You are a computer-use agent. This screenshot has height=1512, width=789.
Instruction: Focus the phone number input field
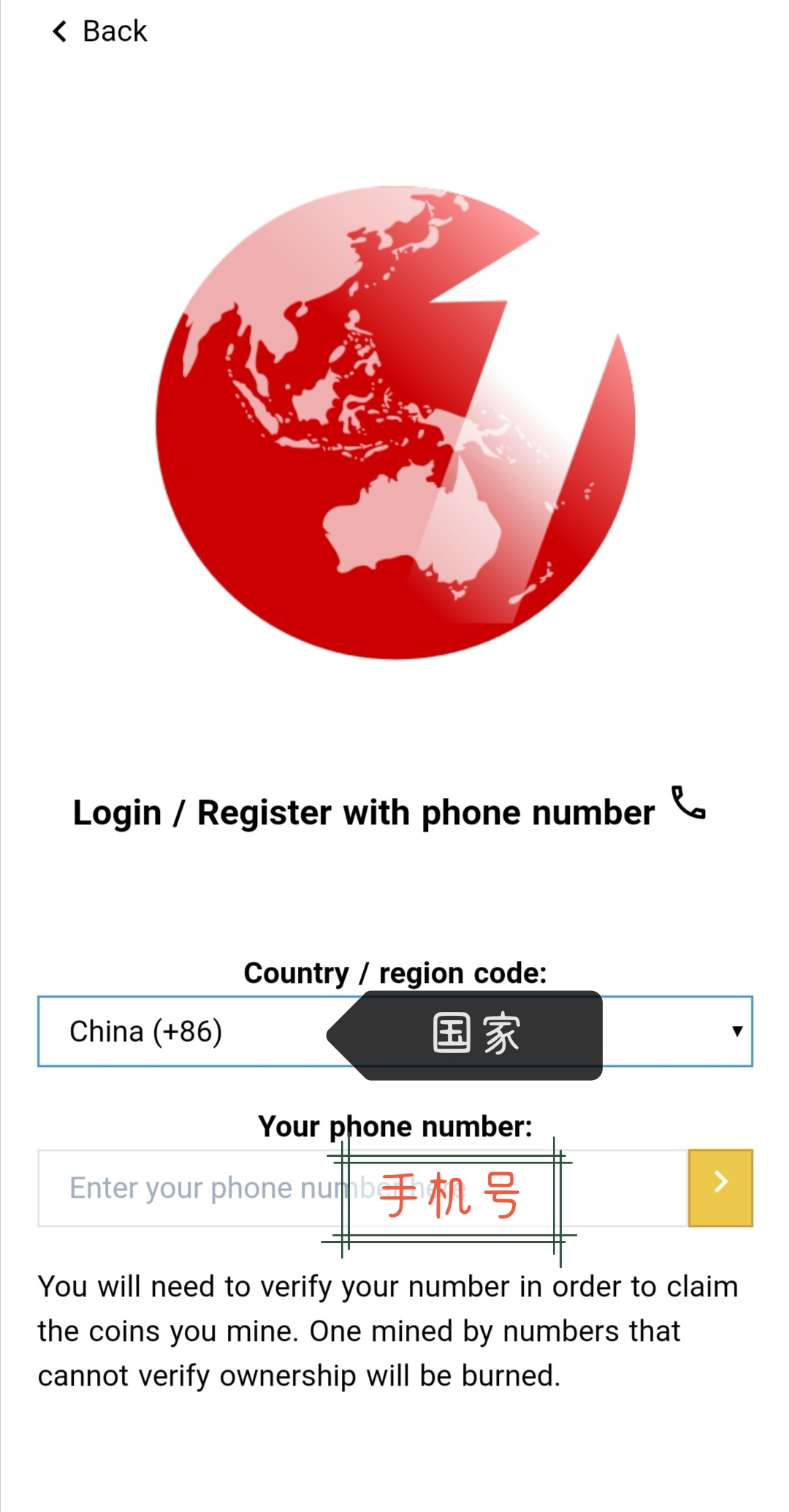click(x=197, y=1188)
